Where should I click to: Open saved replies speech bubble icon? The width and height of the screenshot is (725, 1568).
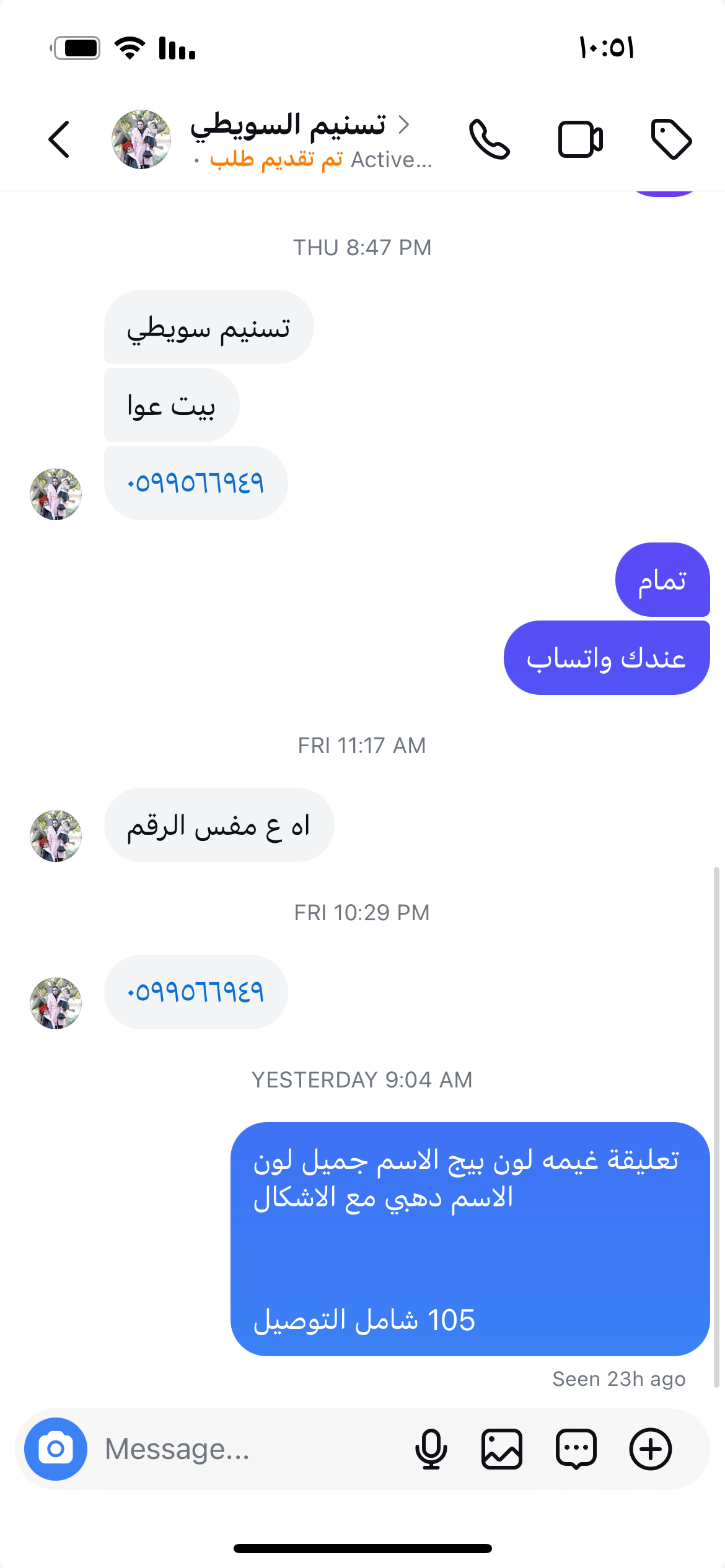pos(576,1449)
